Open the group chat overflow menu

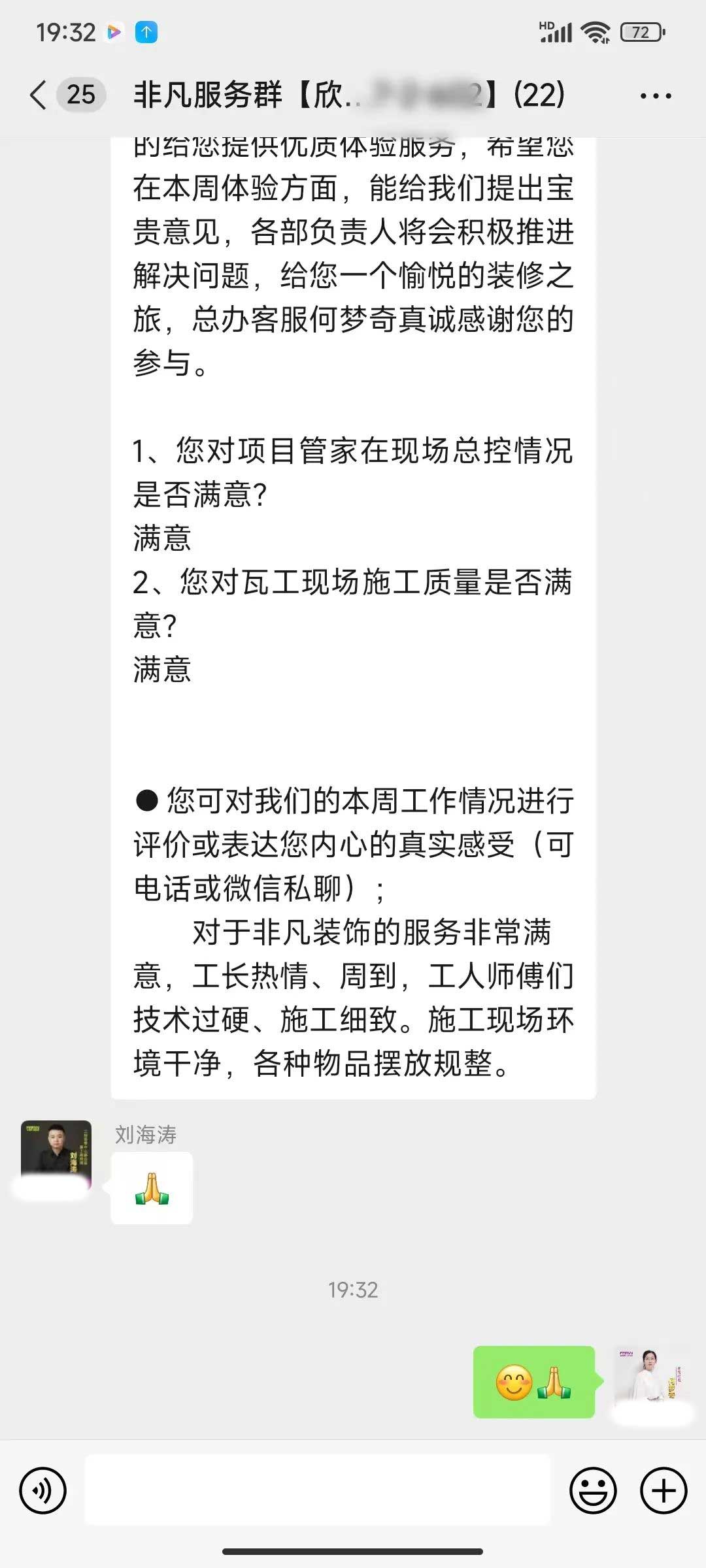tap(655, 96)
